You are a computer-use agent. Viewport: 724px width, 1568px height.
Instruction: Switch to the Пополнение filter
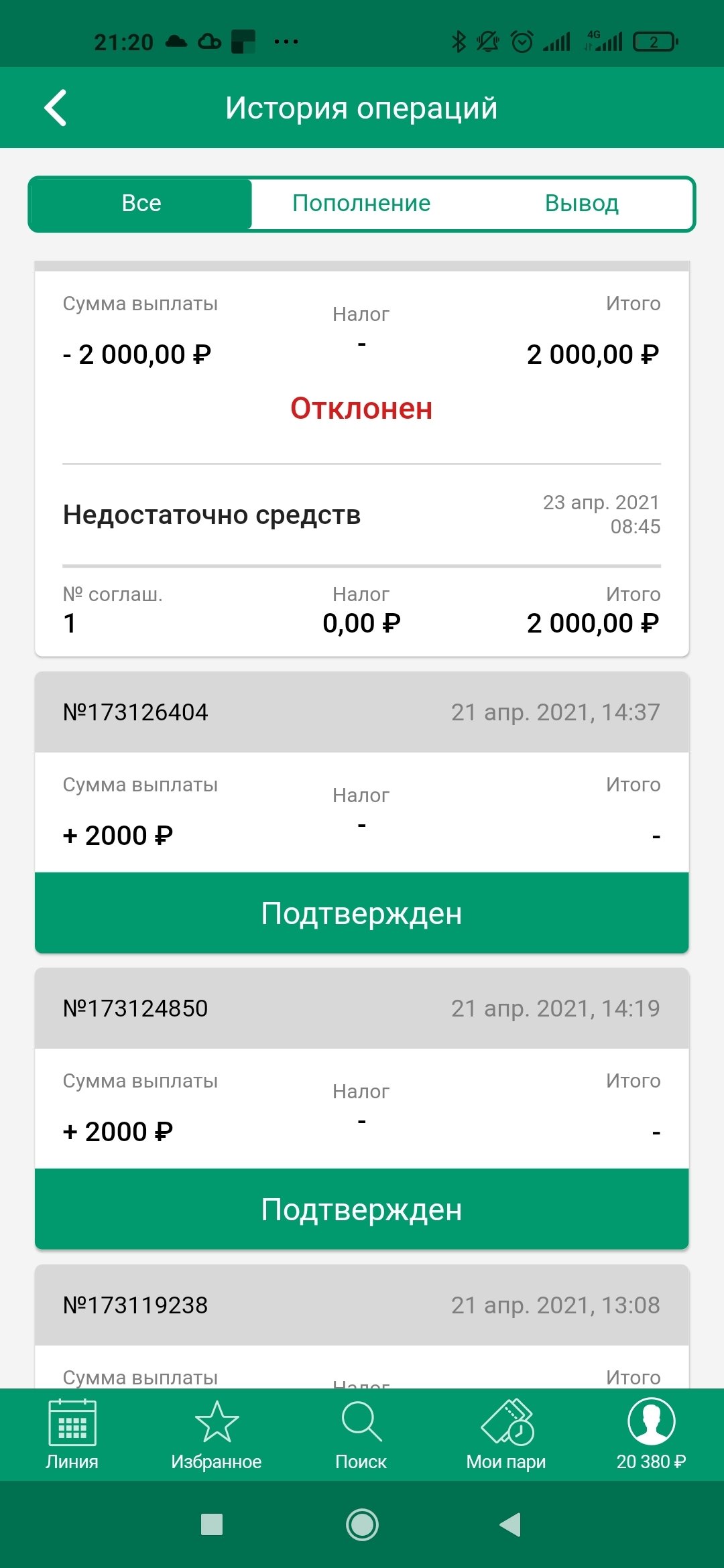[x=361, y=204]
